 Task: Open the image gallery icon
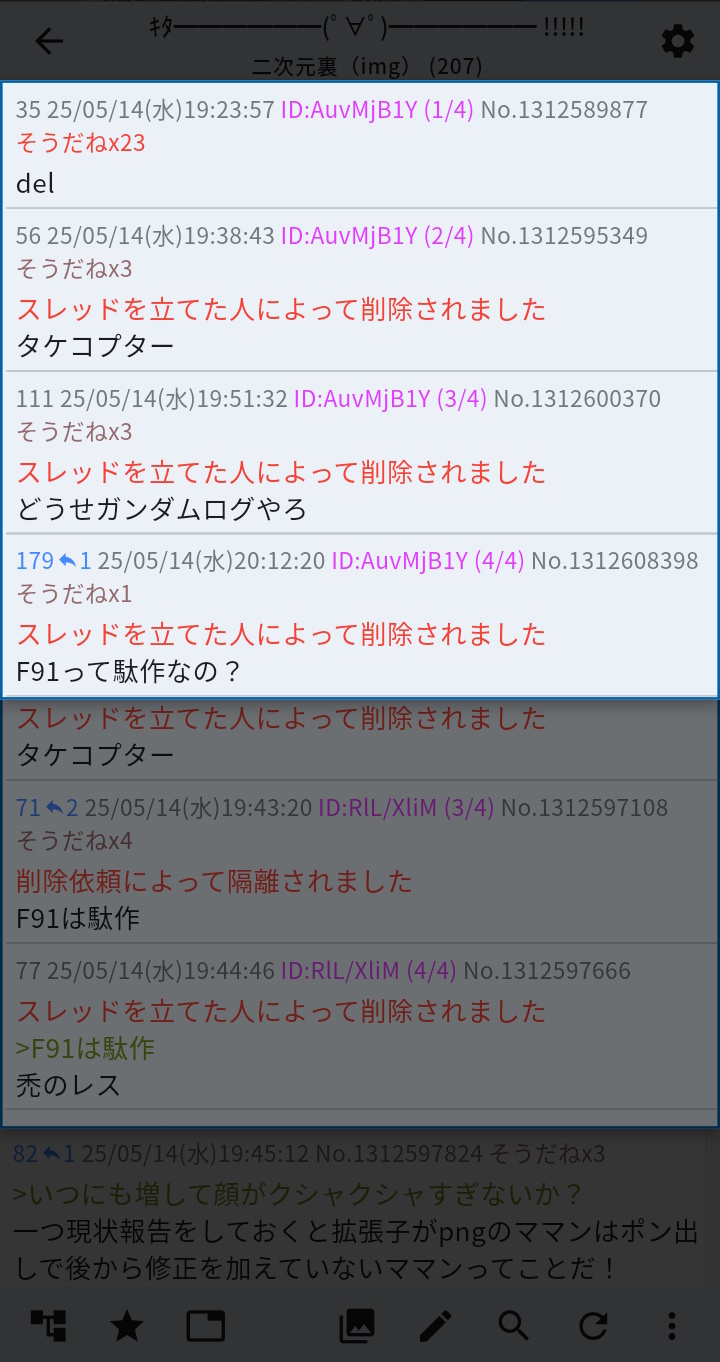(x=357, y=1326)
